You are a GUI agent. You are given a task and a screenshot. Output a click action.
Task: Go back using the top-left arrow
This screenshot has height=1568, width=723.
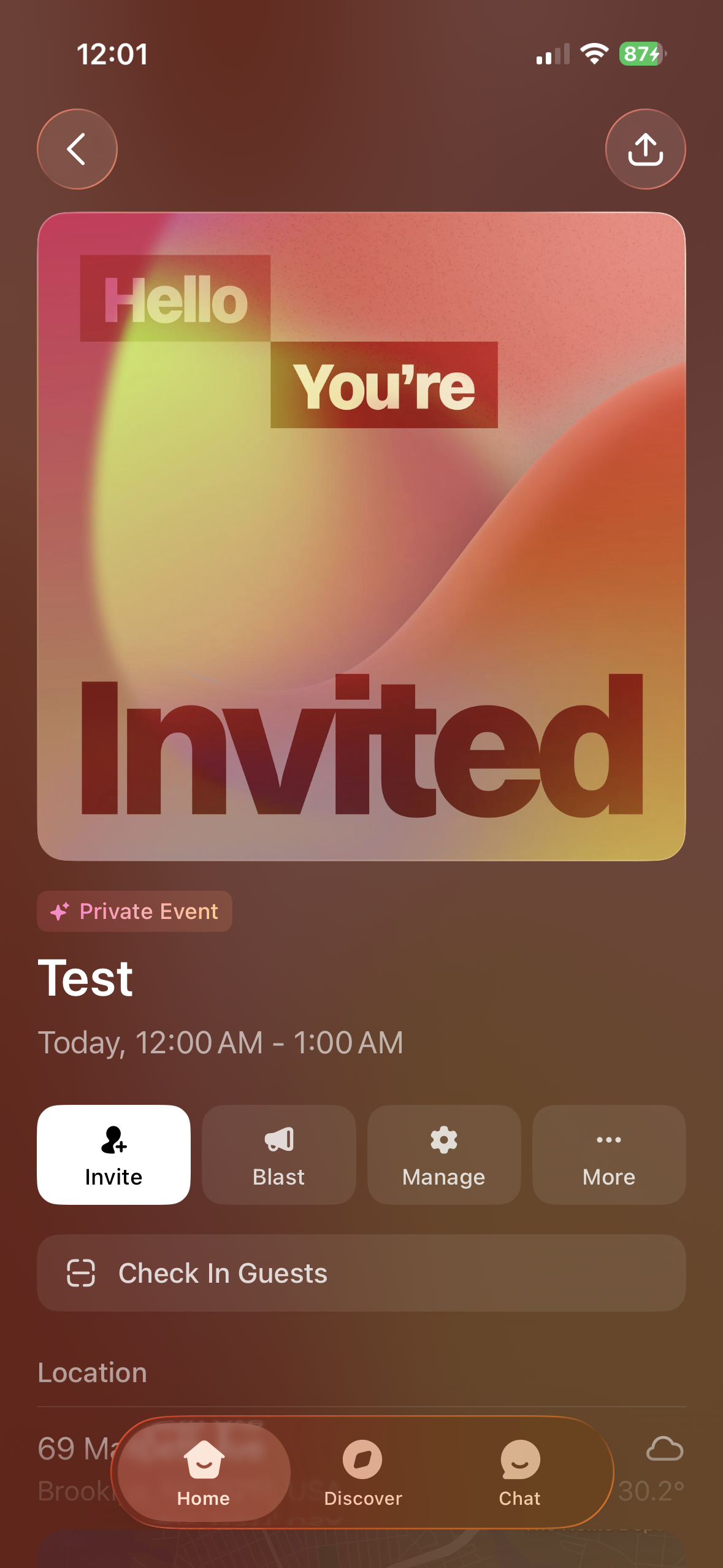77,149
